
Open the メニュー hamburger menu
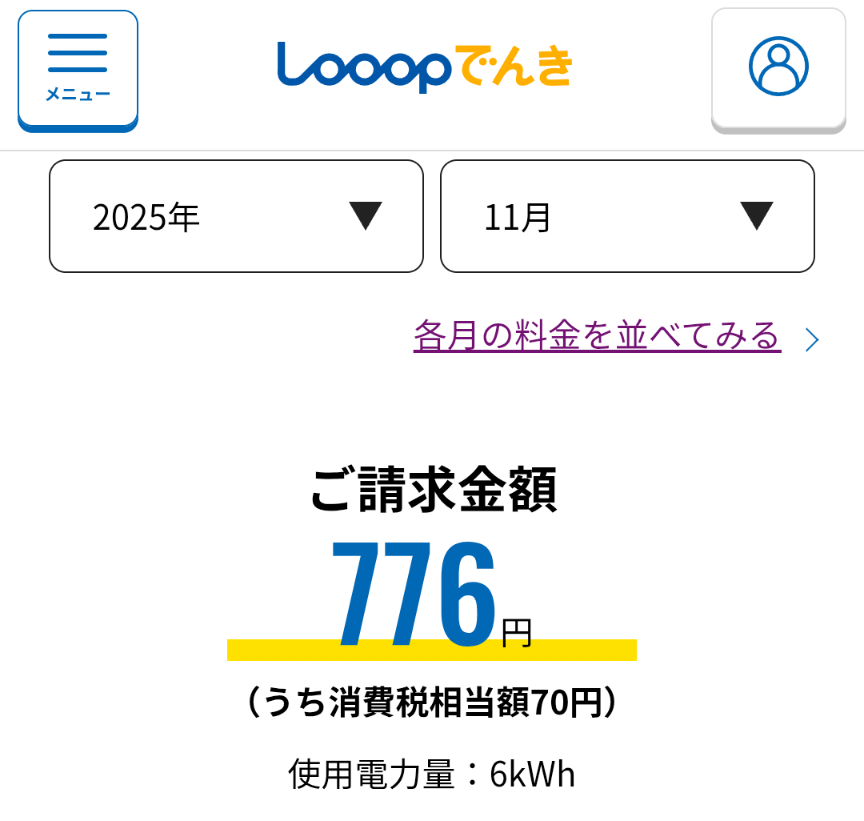pos(78,69)
